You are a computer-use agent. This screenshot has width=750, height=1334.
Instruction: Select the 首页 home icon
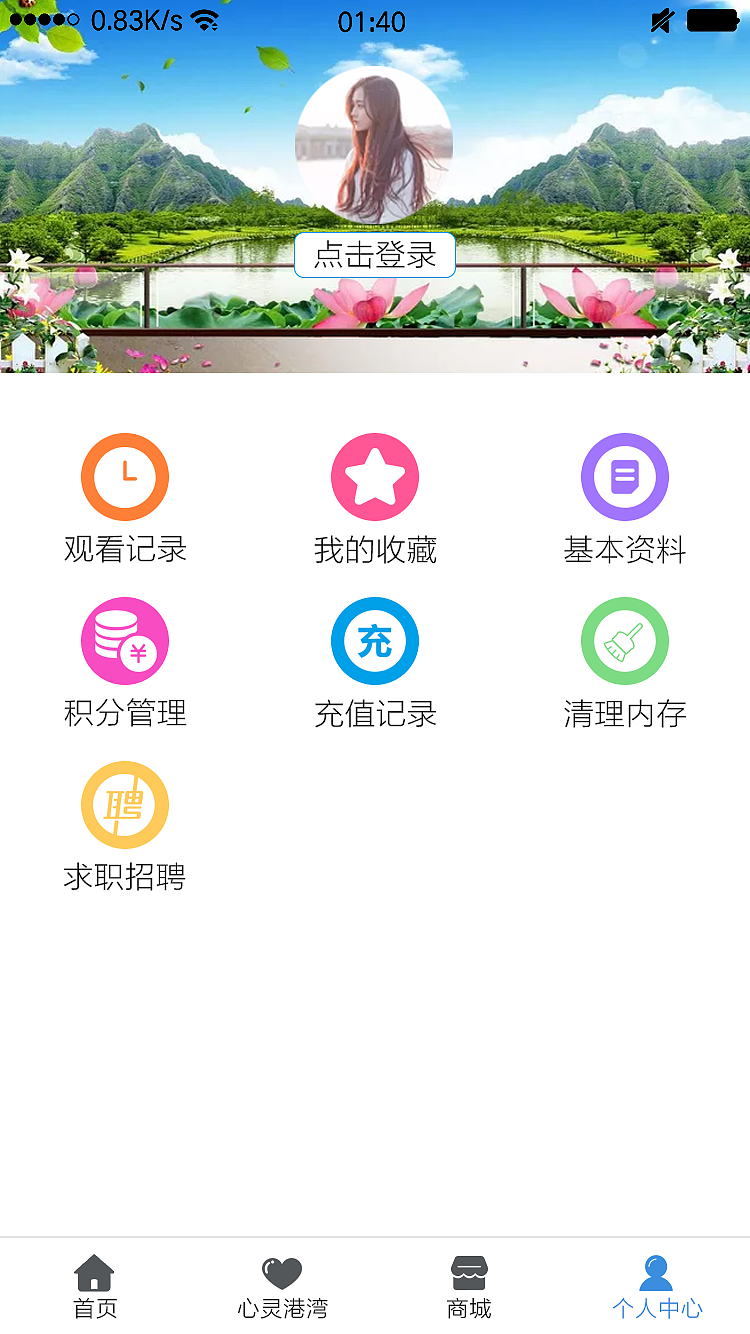pos(94,1272)
